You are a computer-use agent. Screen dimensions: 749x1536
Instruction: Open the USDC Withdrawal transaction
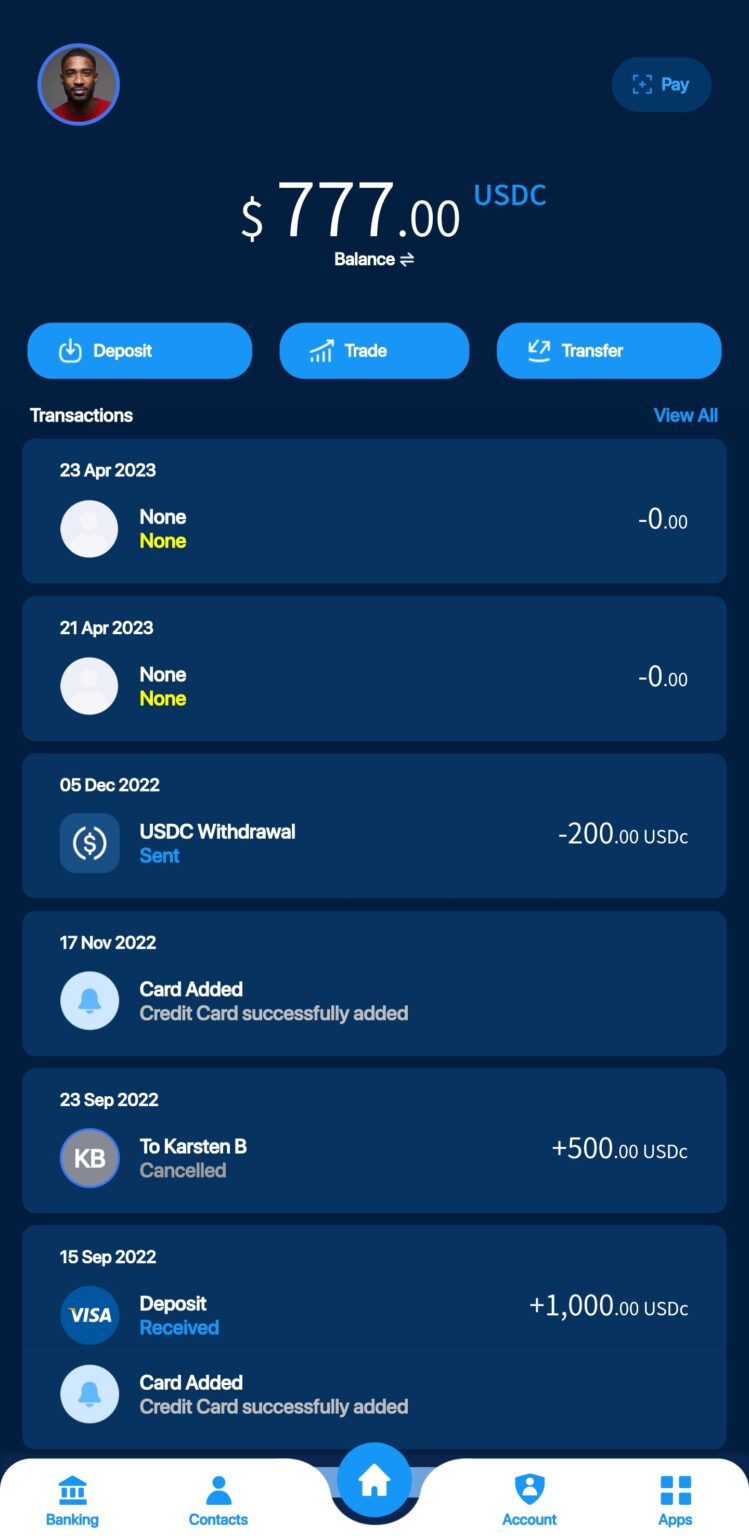tap(374, 826)
